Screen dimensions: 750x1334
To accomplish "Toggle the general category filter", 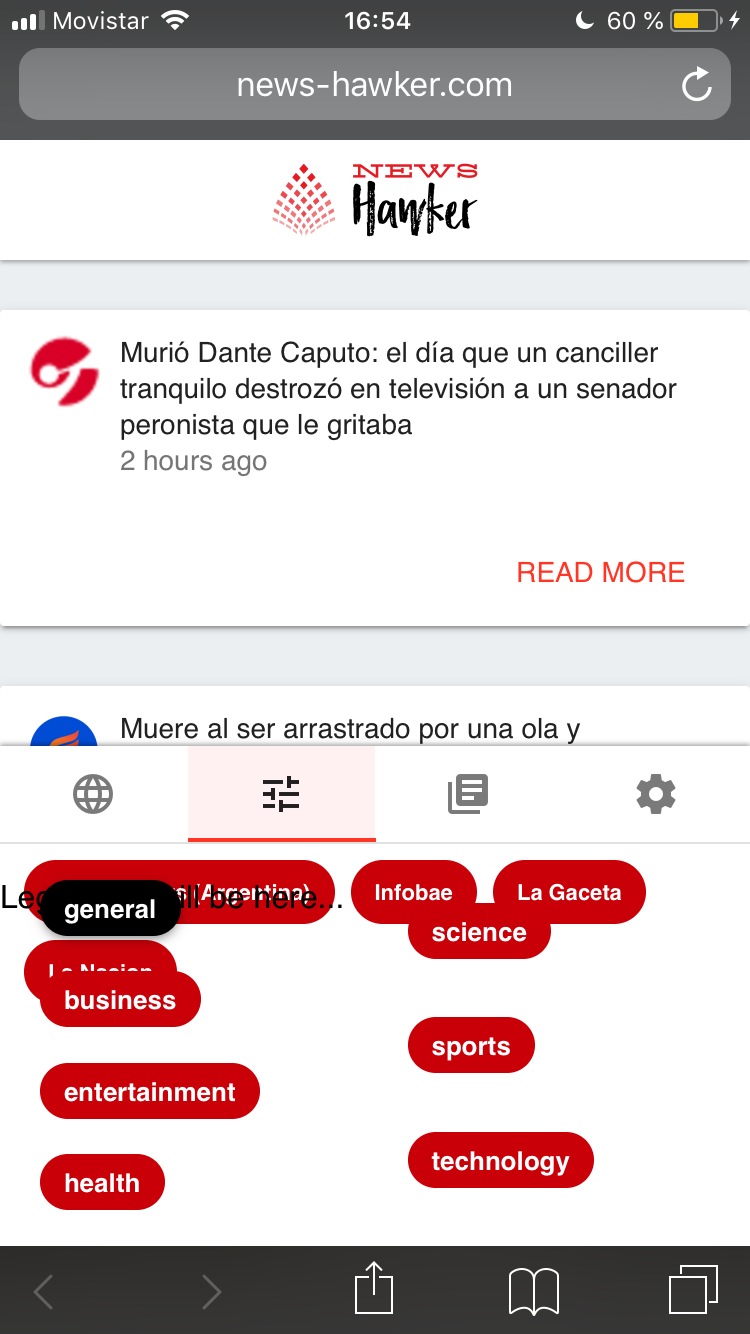I will click(110, 909).
